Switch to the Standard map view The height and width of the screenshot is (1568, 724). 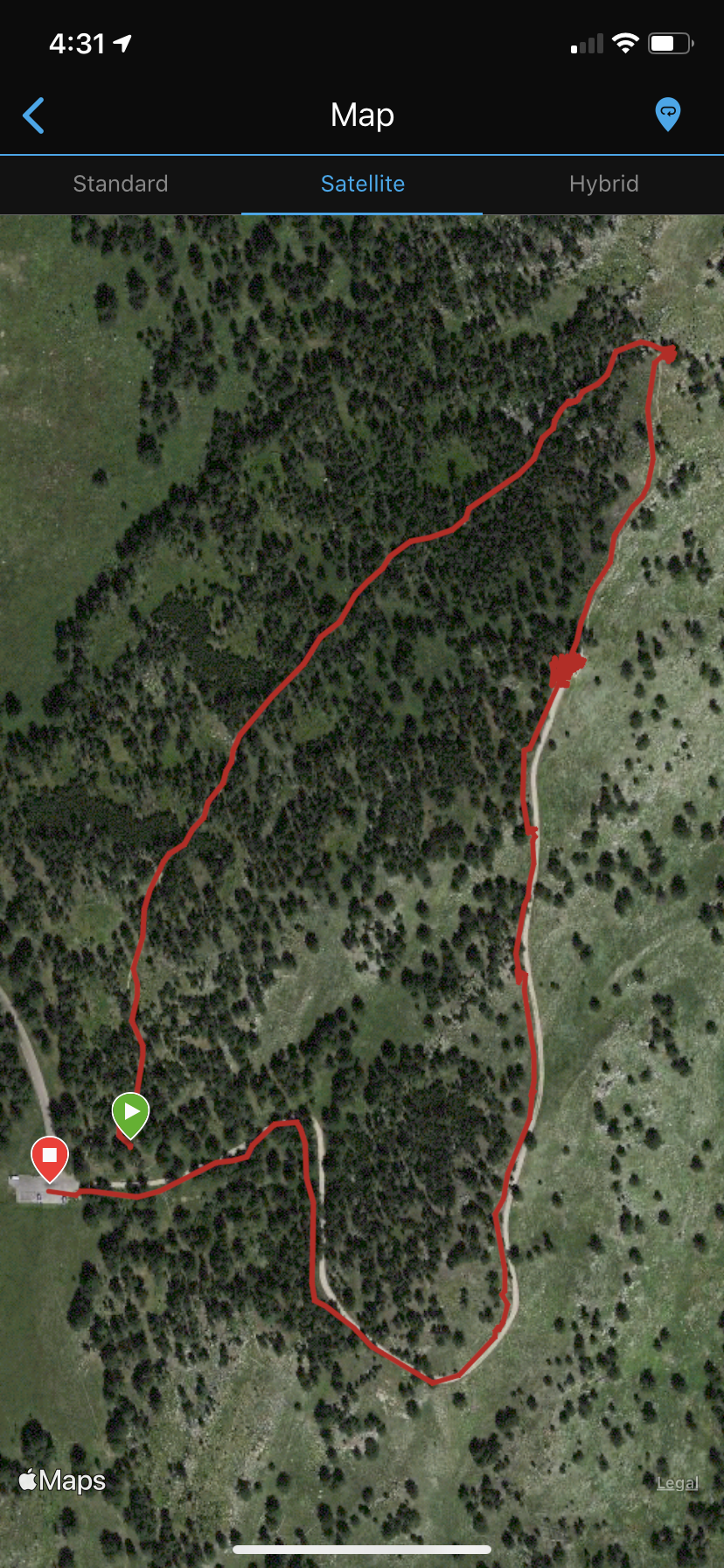121,184
